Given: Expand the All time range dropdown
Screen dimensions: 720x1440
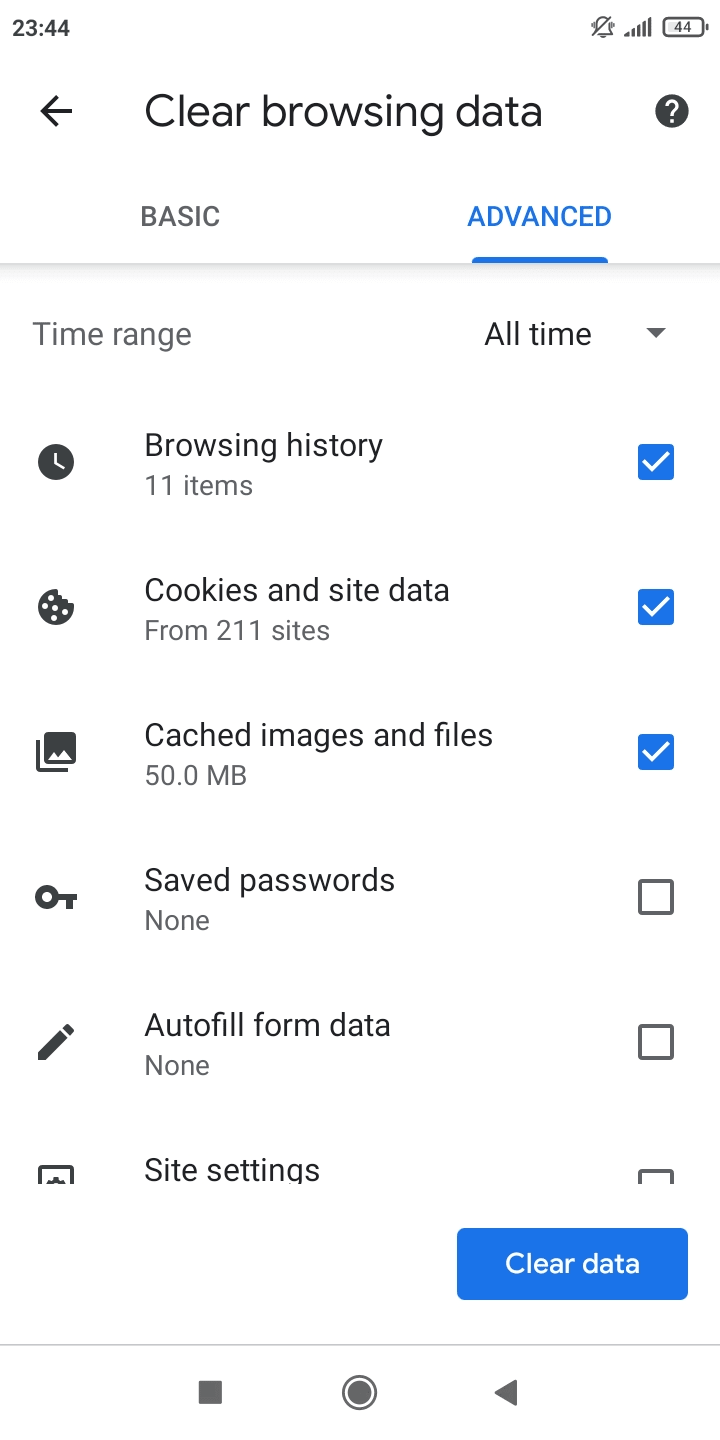Looking at the screenshot, I should click(575, 334).
